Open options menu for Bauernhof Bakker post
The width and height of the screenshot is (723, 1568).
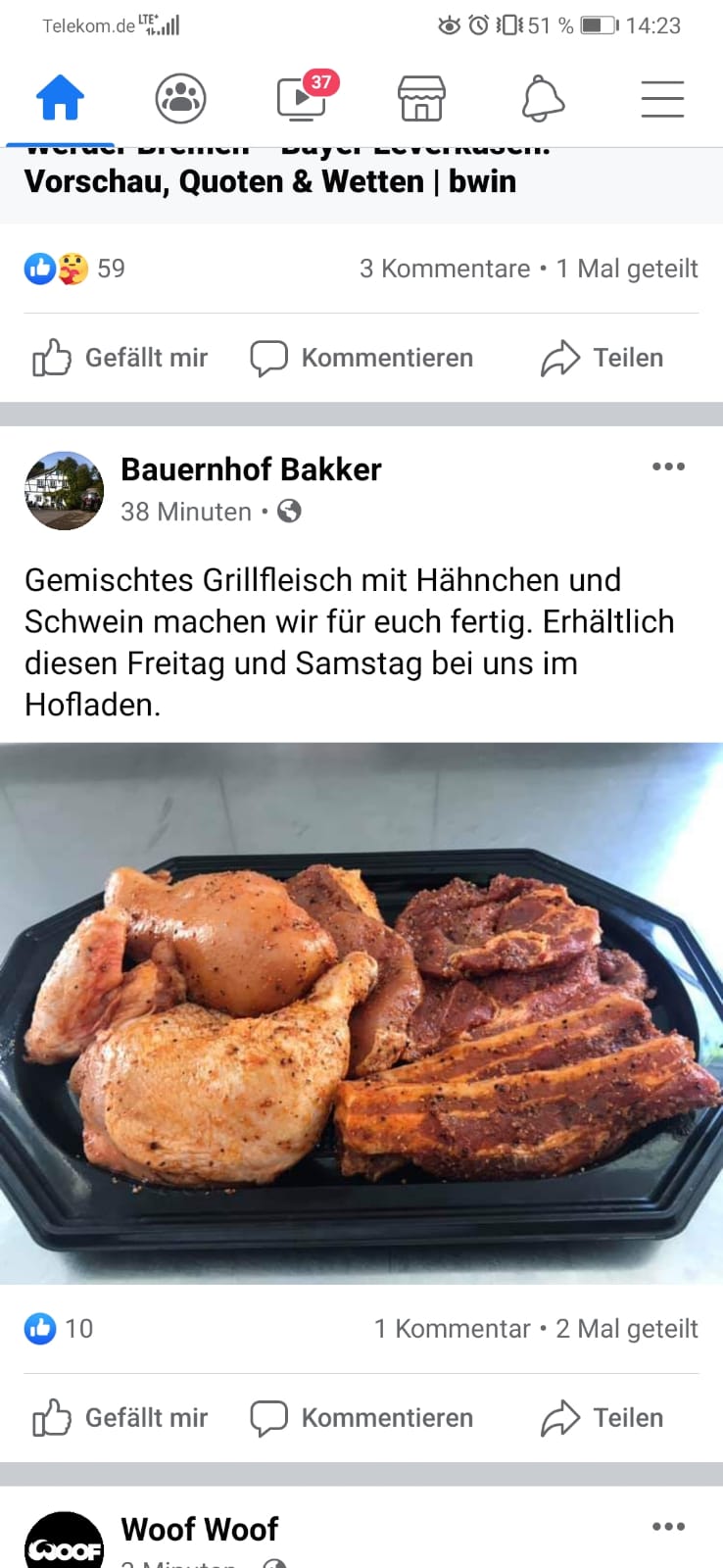pos(668,466)
